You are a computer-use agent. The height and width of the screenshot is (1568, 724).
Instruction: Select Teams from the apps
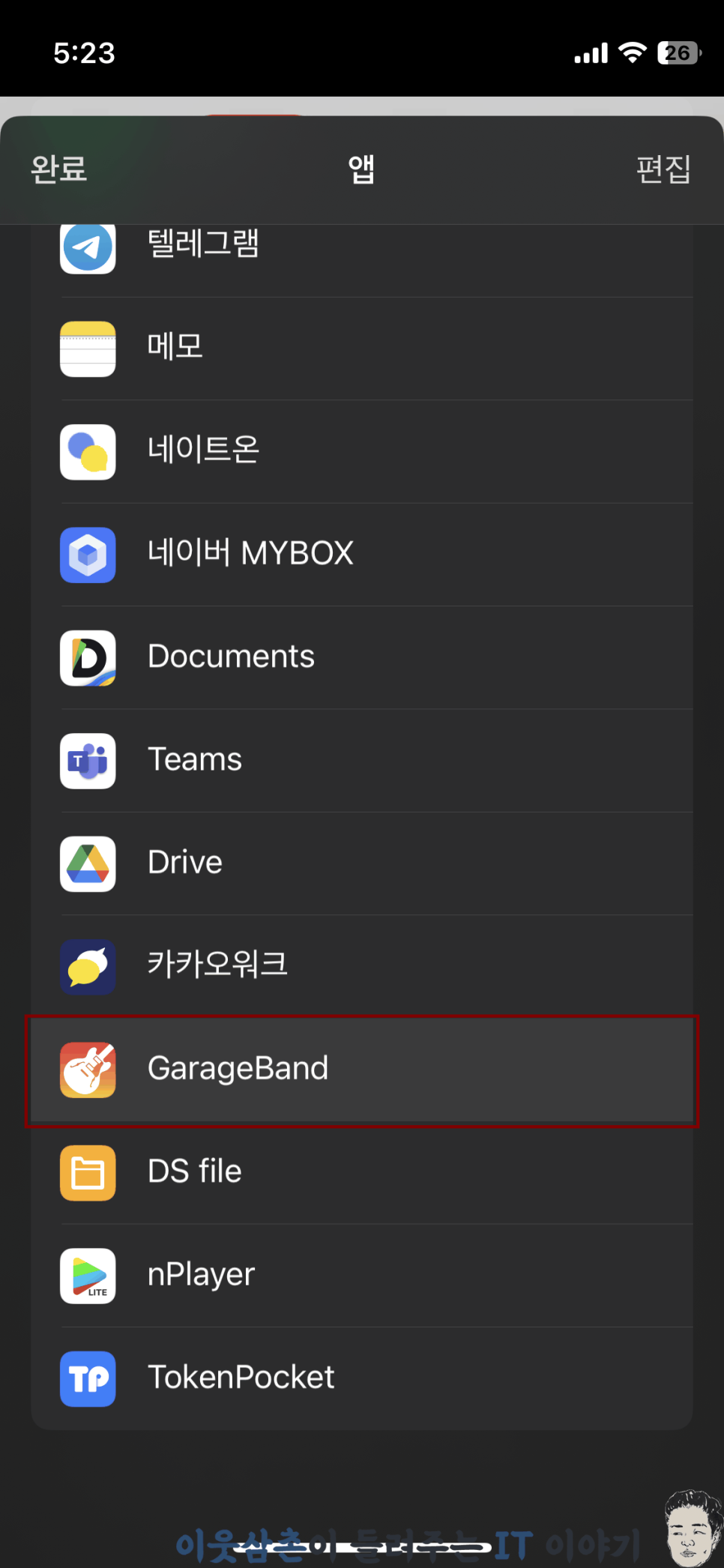[x=362, y=760]
